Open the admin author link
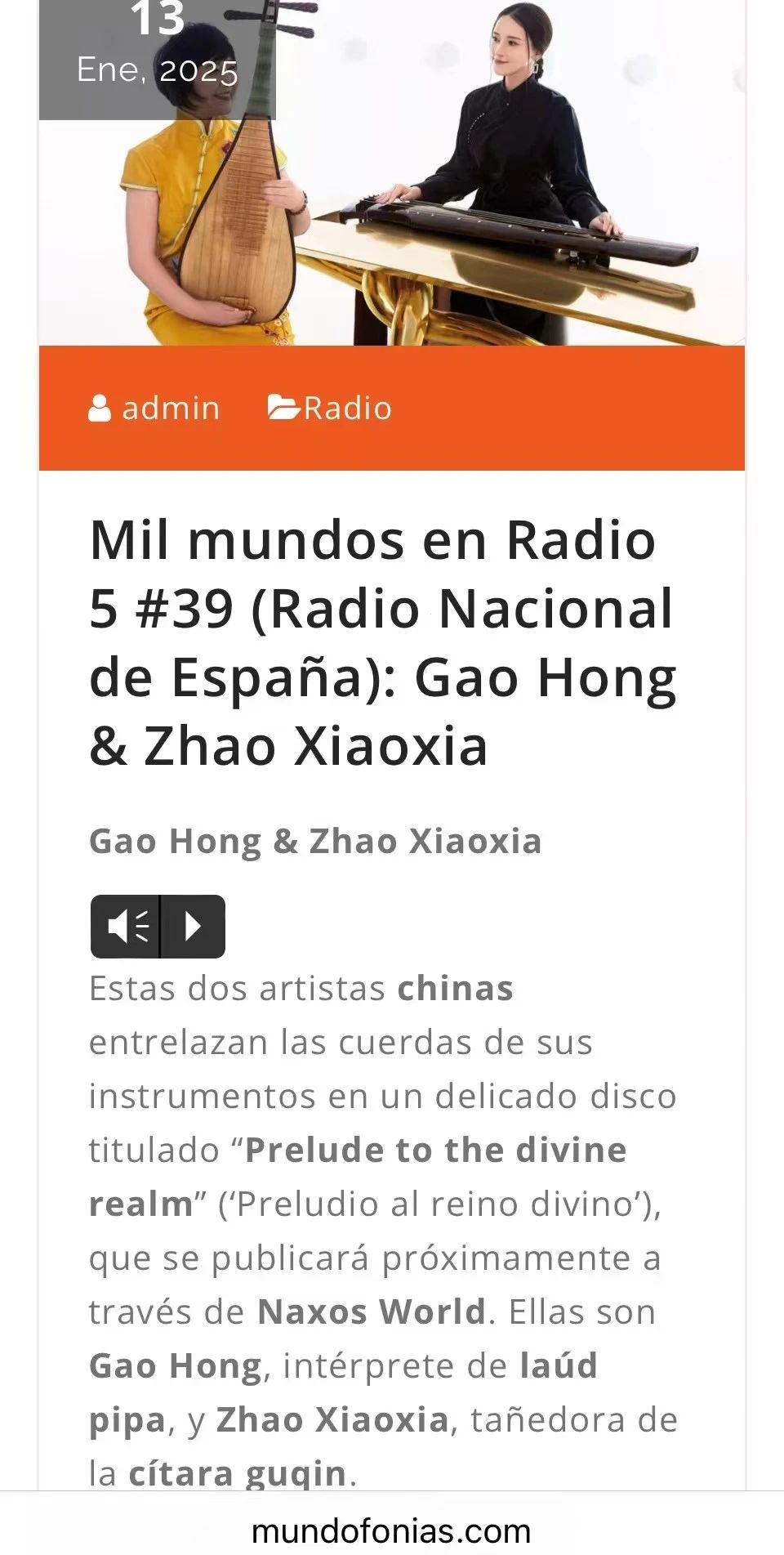Screen dimensions: 784x1555 [154, 408]
